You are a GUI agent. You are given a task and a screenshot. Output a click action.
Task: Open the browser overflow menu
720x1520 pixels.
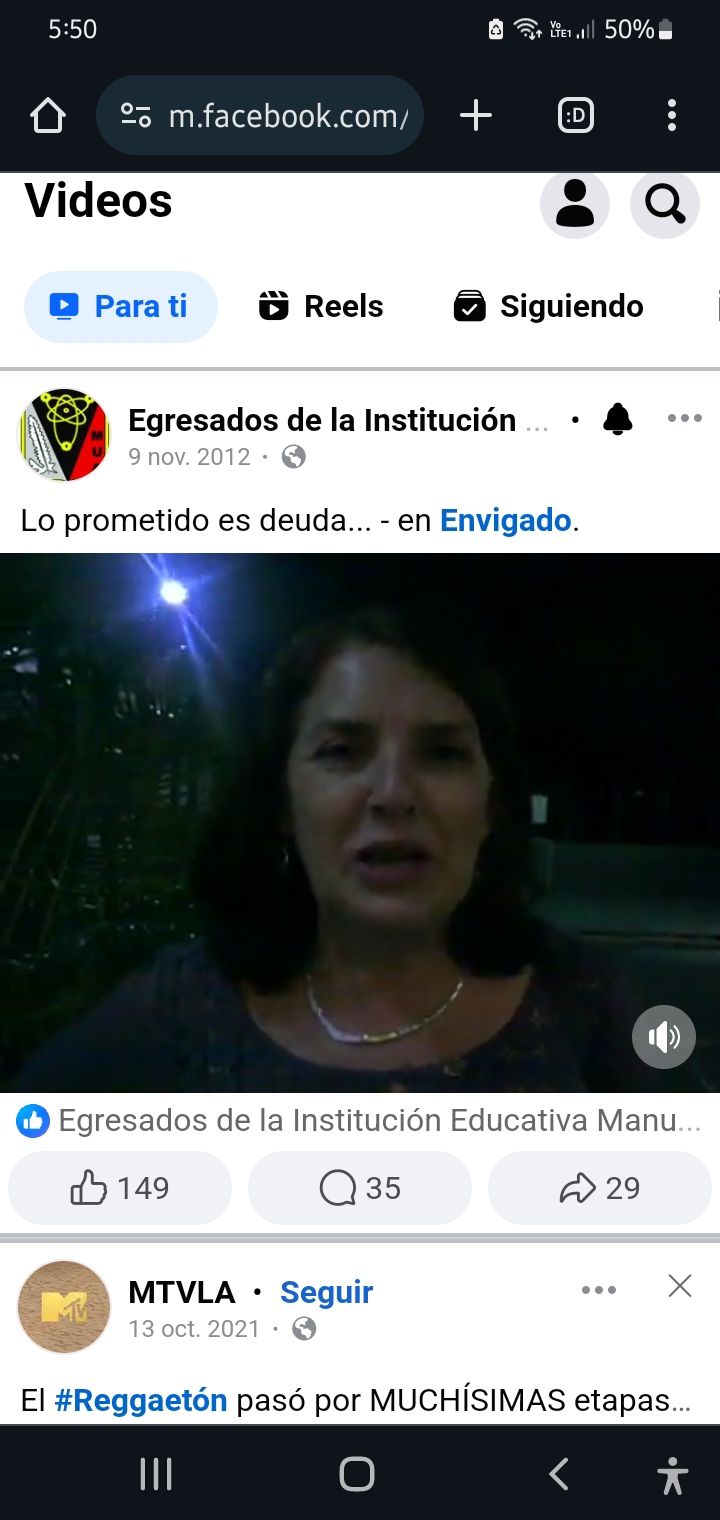click(672, 116)
